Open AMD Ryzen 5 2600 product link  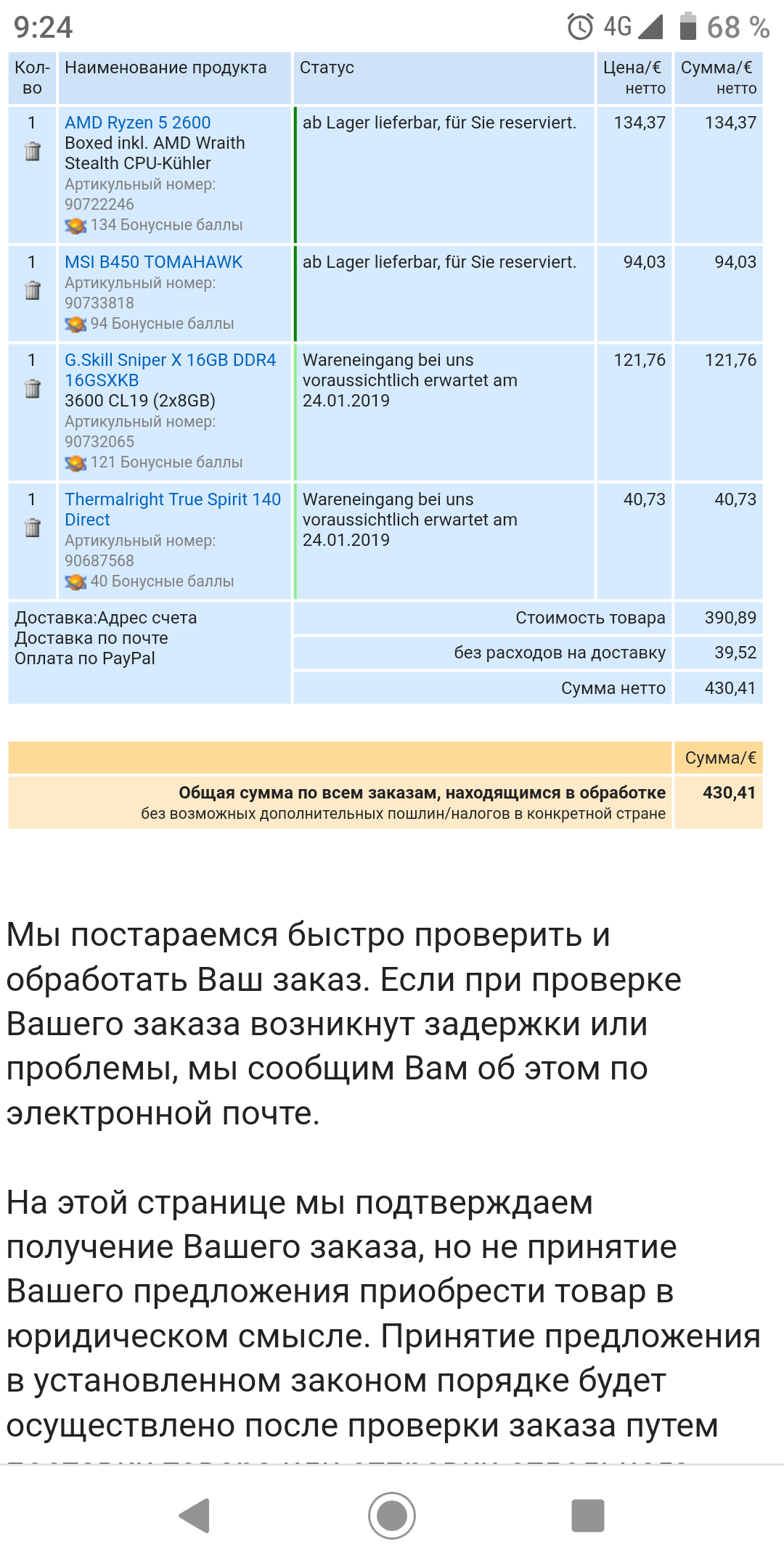(137, 123)
